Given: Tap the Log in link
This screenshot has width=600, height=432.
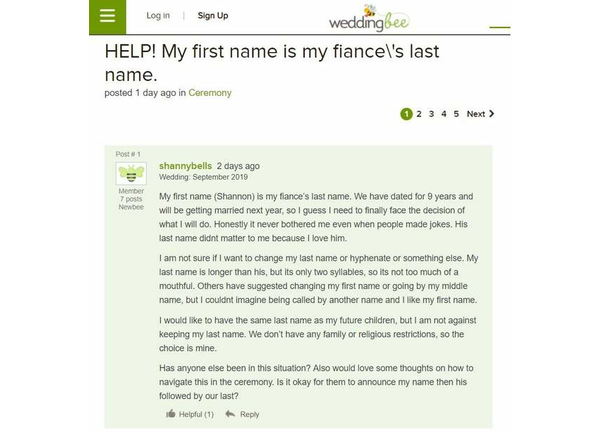Looking at the screenshot, I should [158, 16].
